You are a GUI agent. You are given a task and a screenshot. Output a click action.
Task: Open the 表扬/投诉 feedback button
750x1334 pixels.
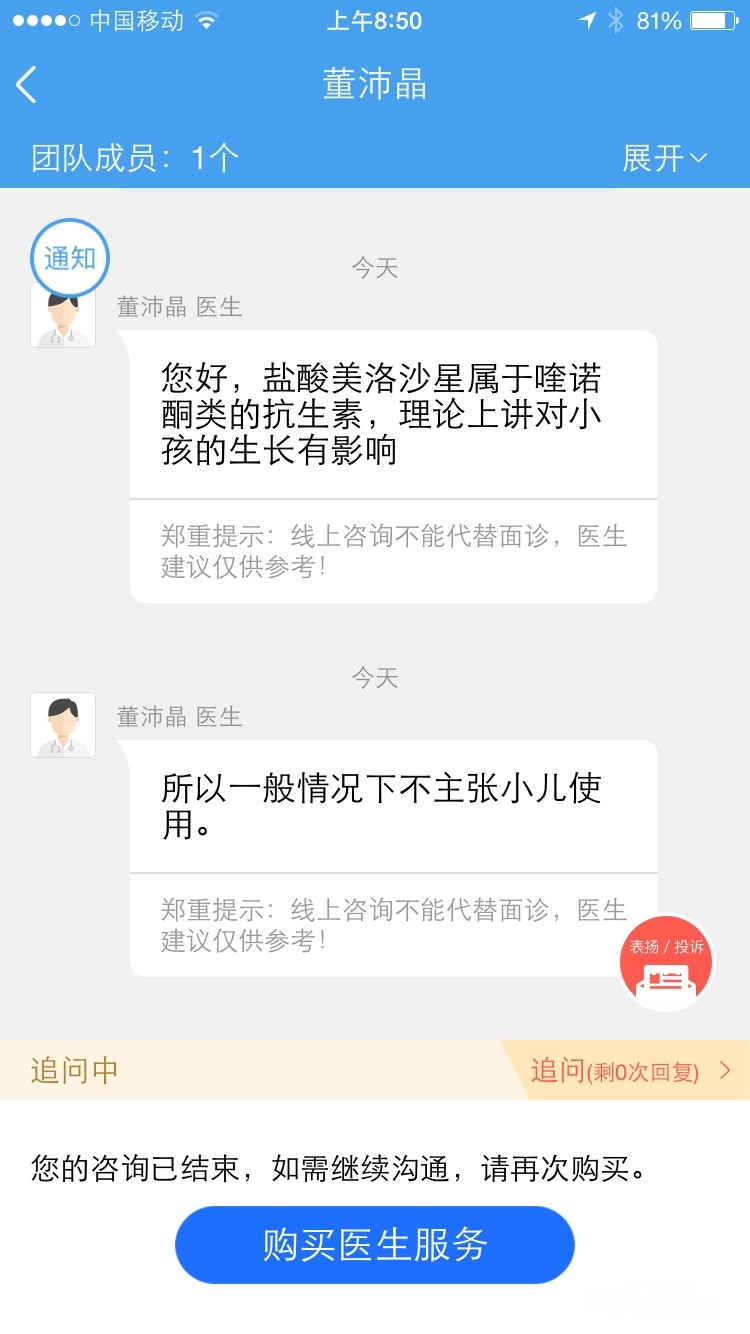(x=667, y=962)
